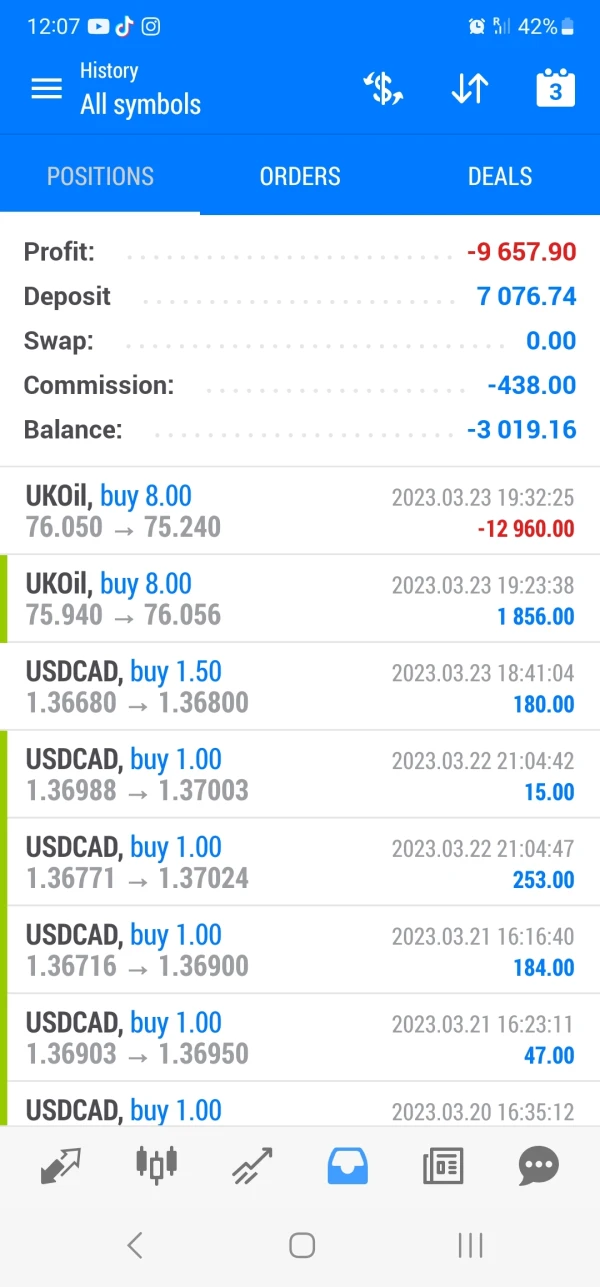Open the Trade trend-line tab
Viewport: 600px width, 1287px height.
click(x=252, y=1165)
